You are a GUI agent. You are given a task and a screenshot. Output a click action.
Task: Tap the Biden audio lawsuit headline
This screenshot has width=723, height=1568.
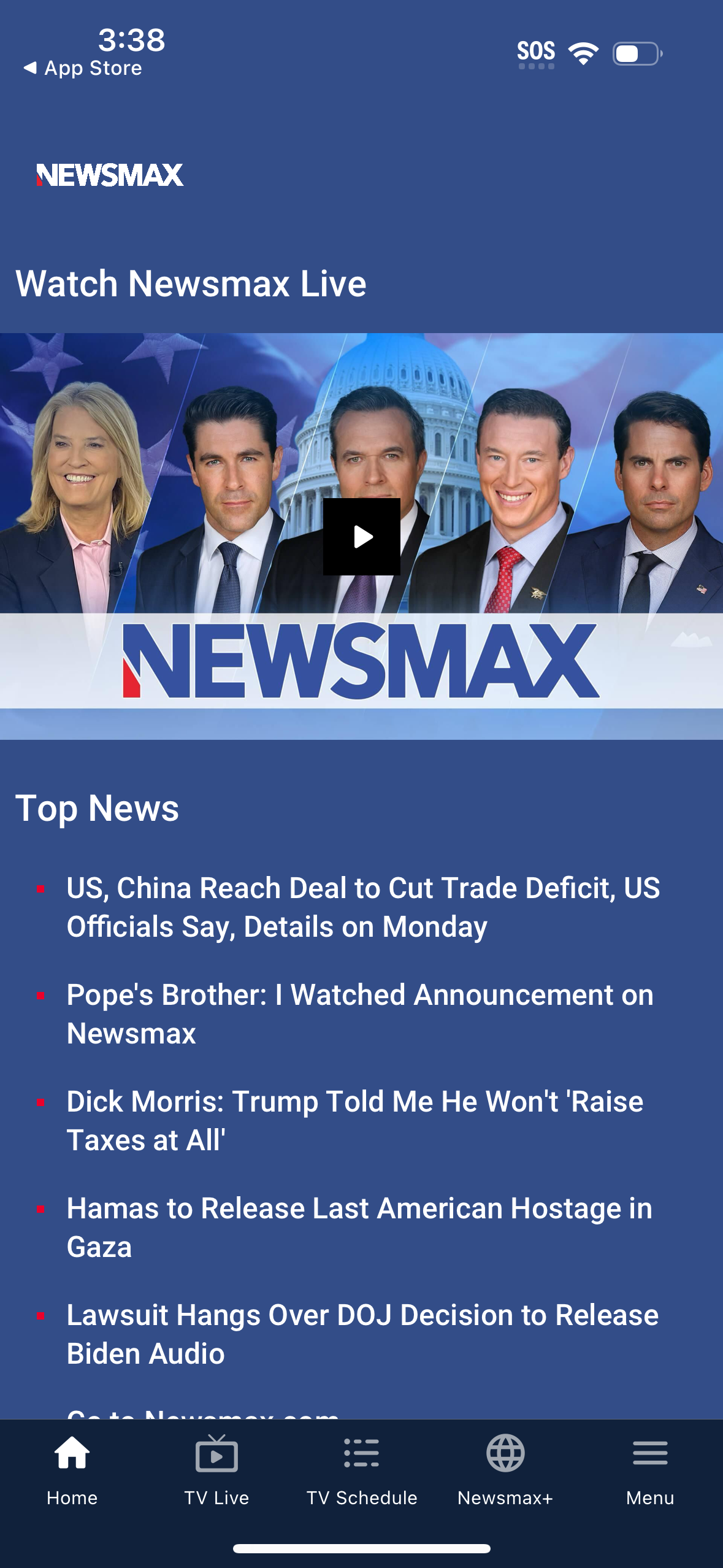(362, 1334)
